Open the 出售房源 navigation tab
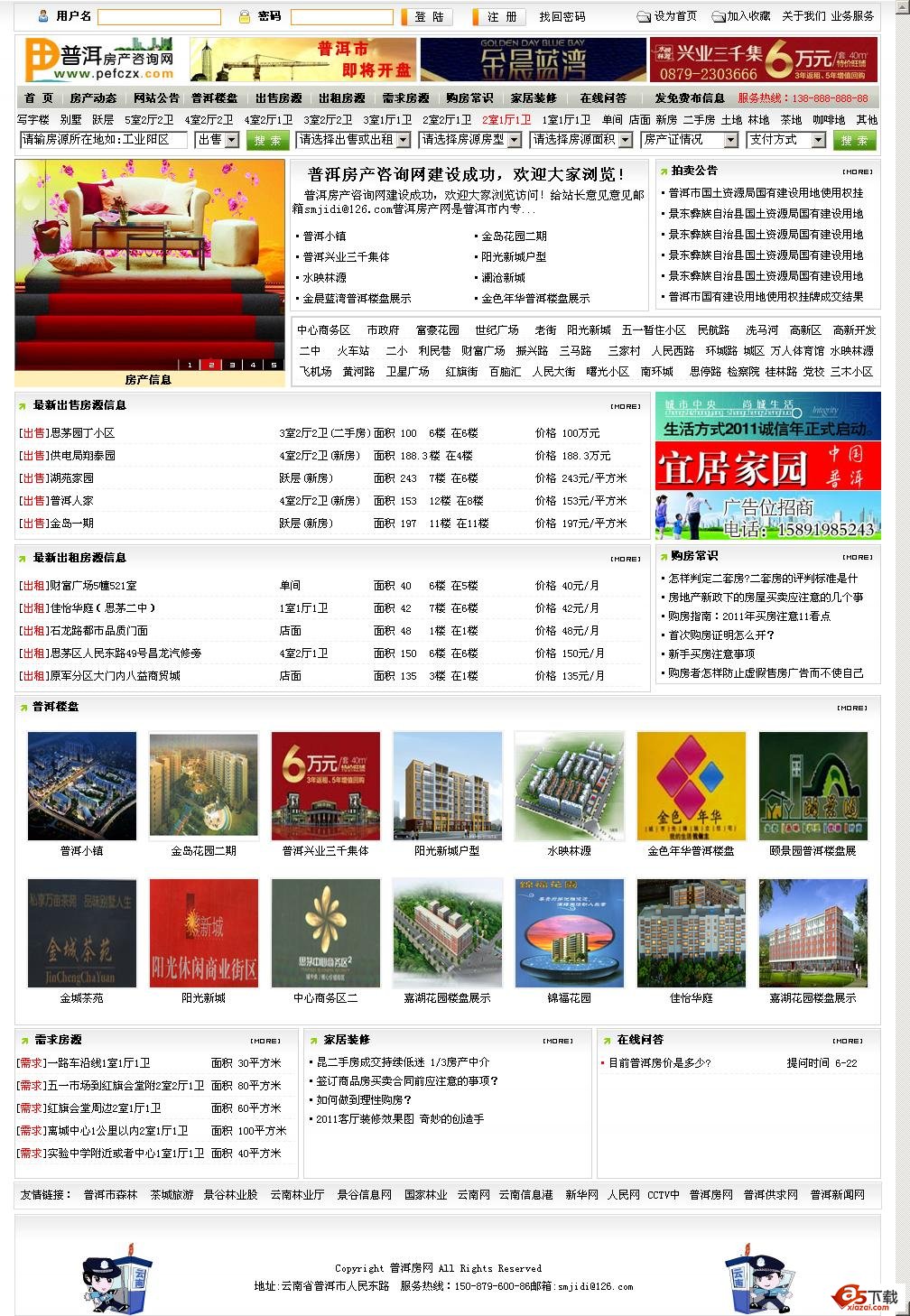The image size is (910, 1316). click(278, 98)
